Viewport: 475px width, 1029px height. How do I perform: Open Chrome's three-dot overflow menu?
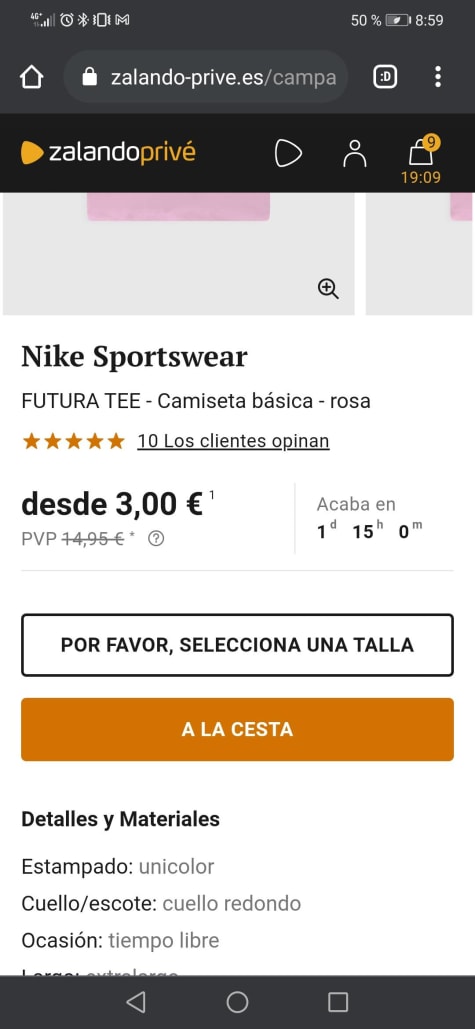[438, 77]
